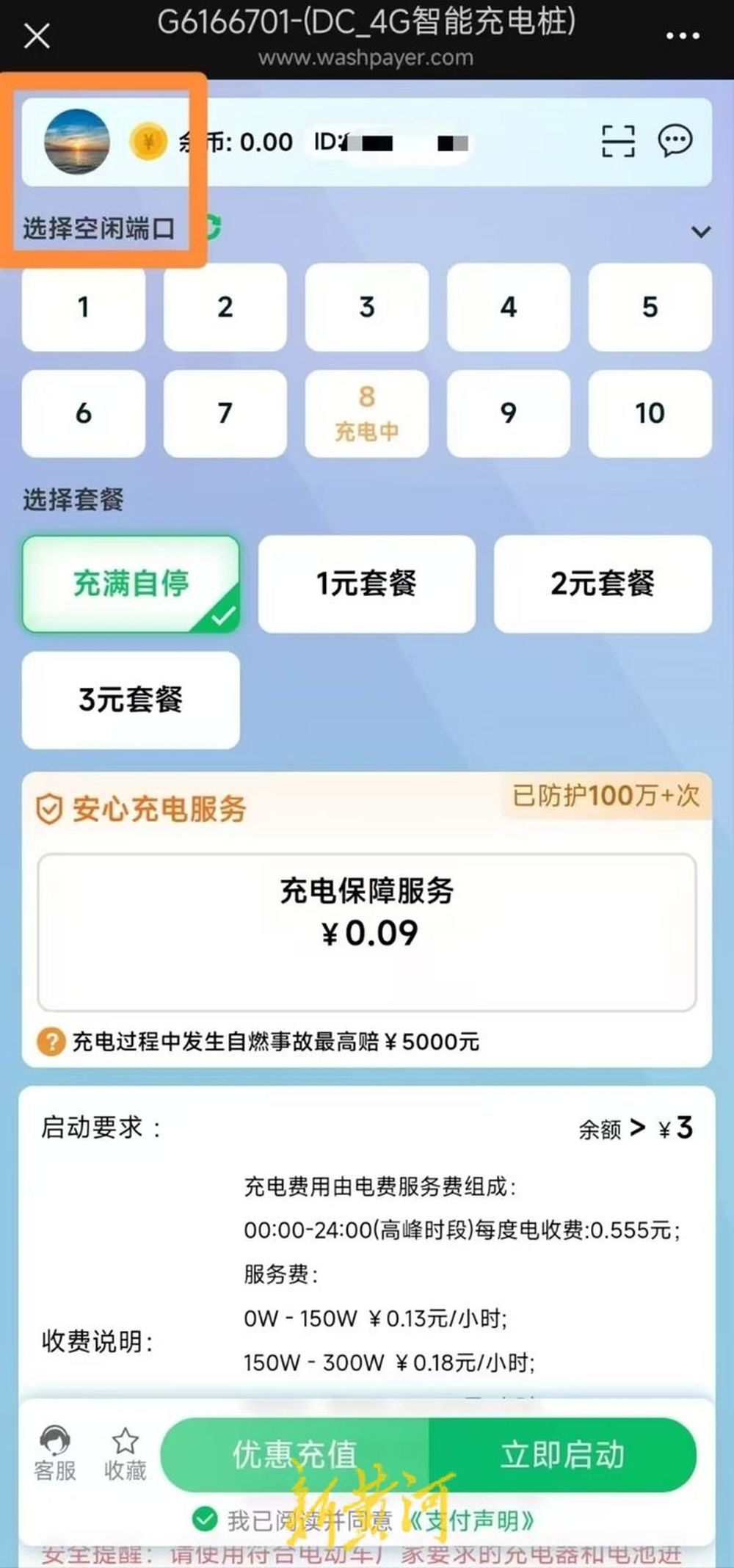Choose the 充满自停 package
This screenshot has width=734, height=1568.
(131, 584)
